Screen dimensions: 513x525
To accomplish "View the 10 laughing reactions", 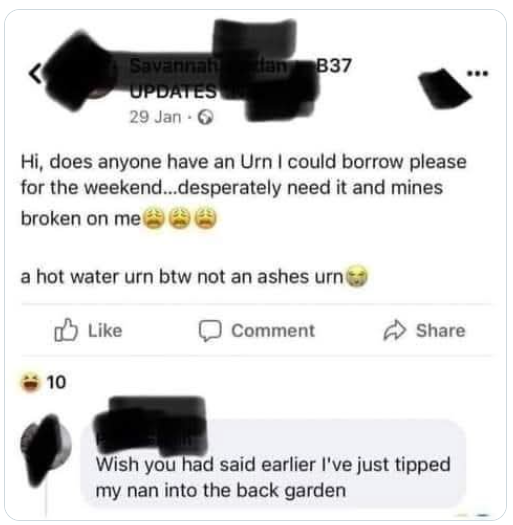I will 44,382.
